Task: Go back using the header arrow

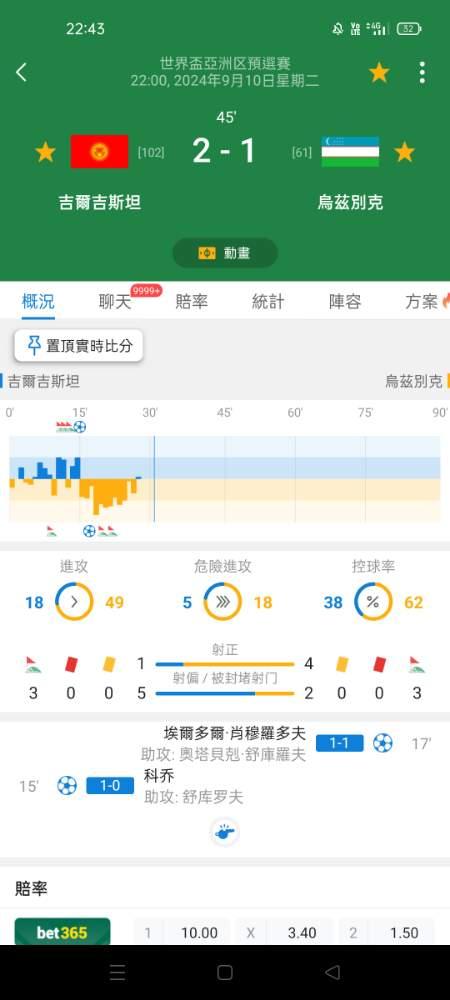Action: pyautogui.click(x=21, y=72)
